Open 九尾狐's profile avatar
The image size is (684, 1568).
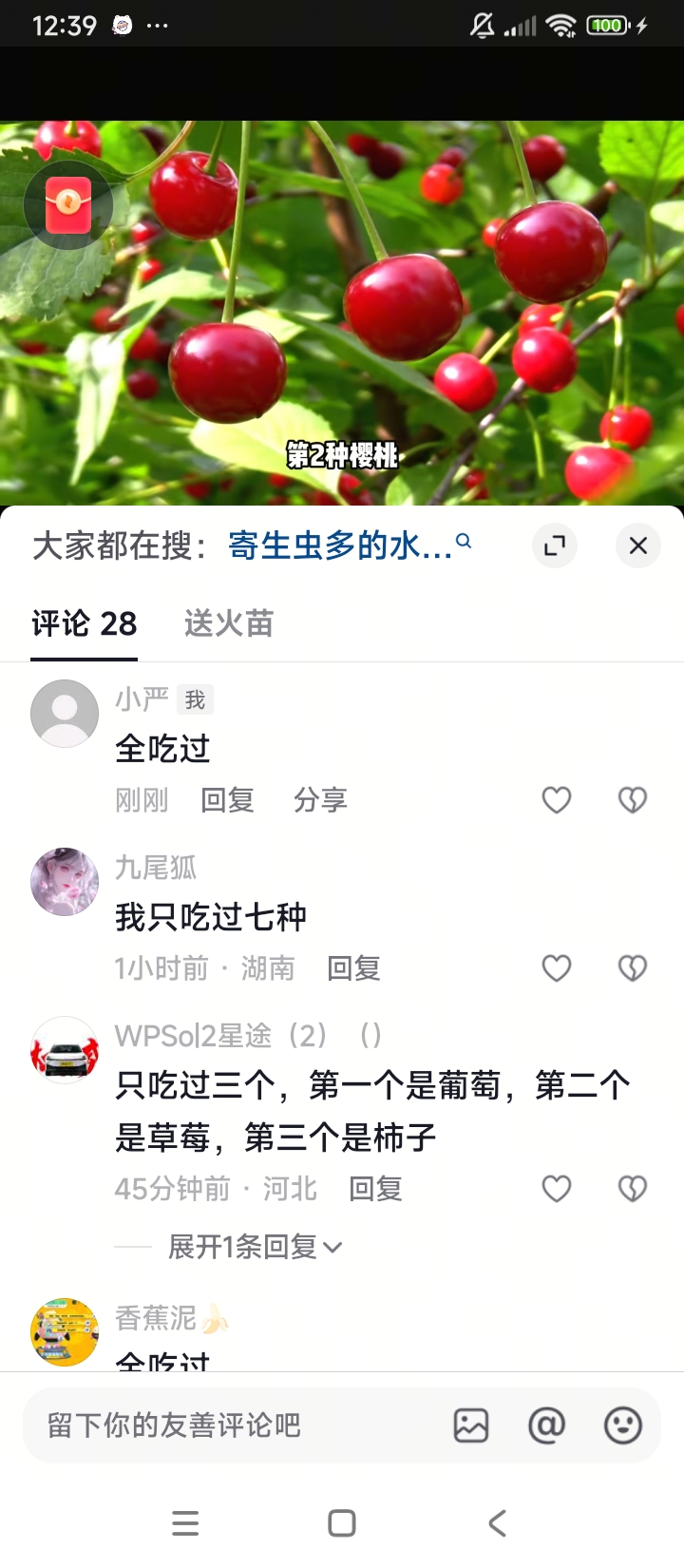65,882
